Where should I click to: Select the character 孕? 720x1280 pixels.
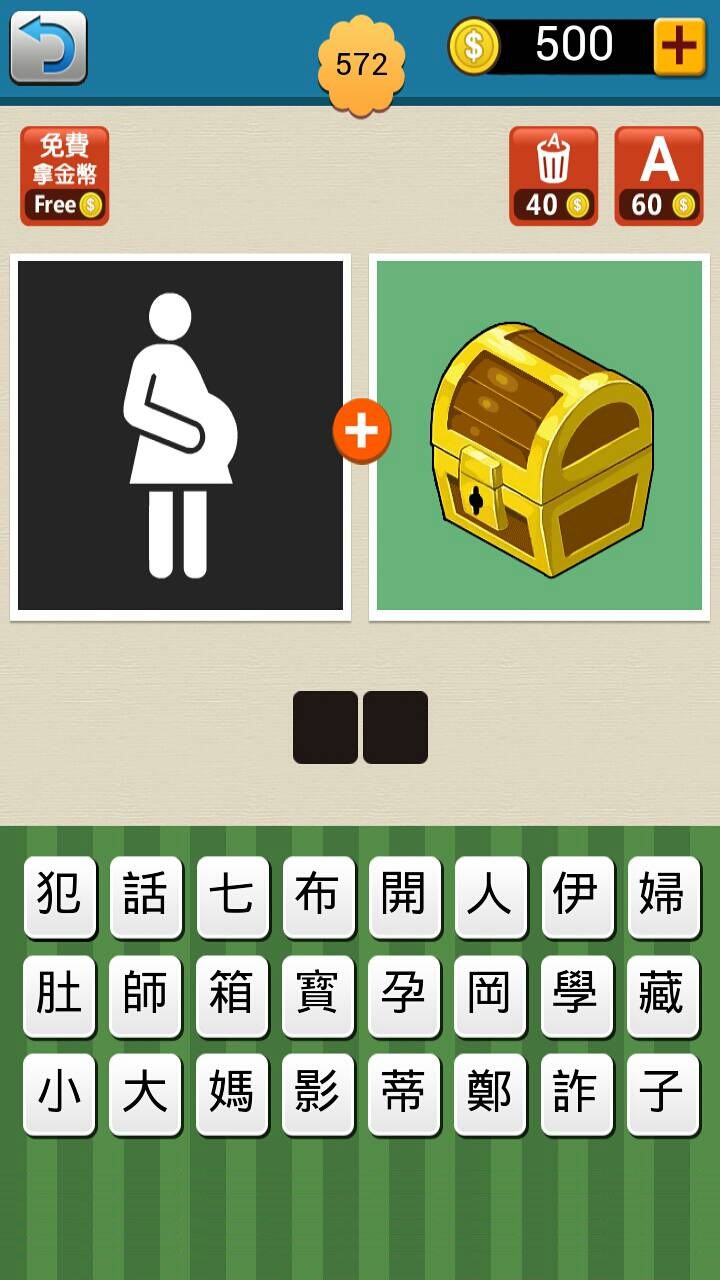coord(404,995)
